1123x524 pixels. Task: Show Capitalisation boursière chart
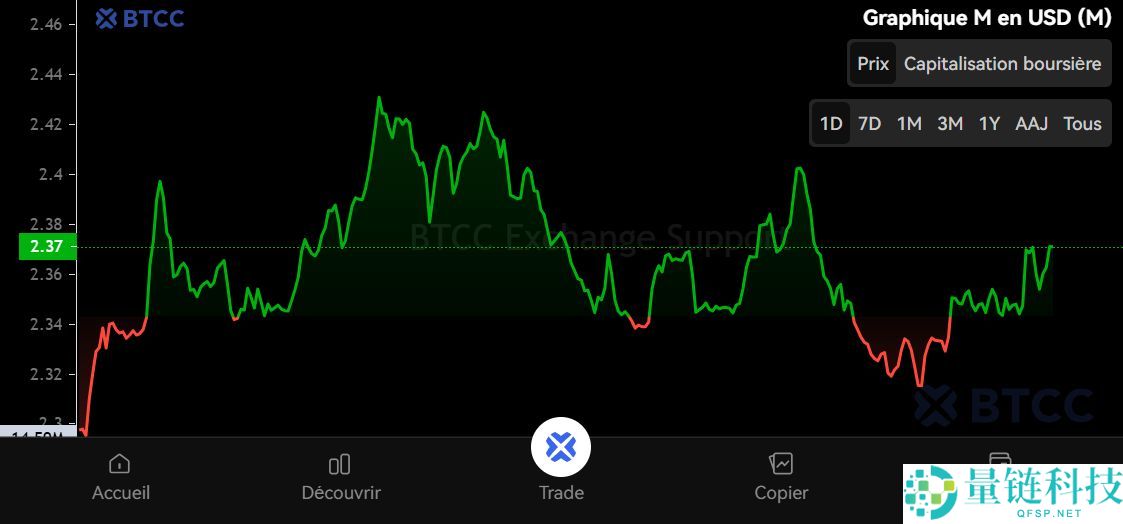click(x=1002, y=64)
